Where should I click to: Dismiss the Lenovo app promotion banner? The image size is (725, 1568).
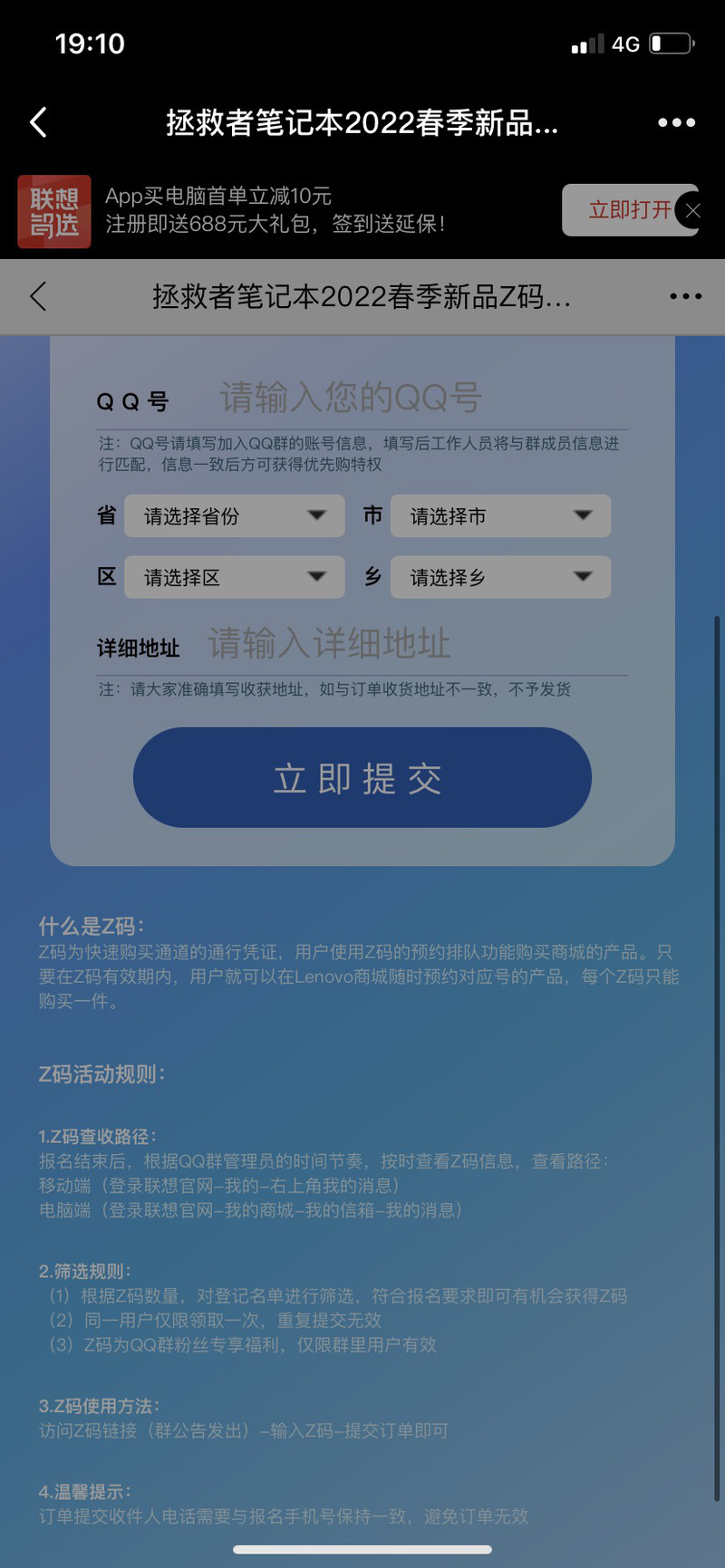coord(692,210)
